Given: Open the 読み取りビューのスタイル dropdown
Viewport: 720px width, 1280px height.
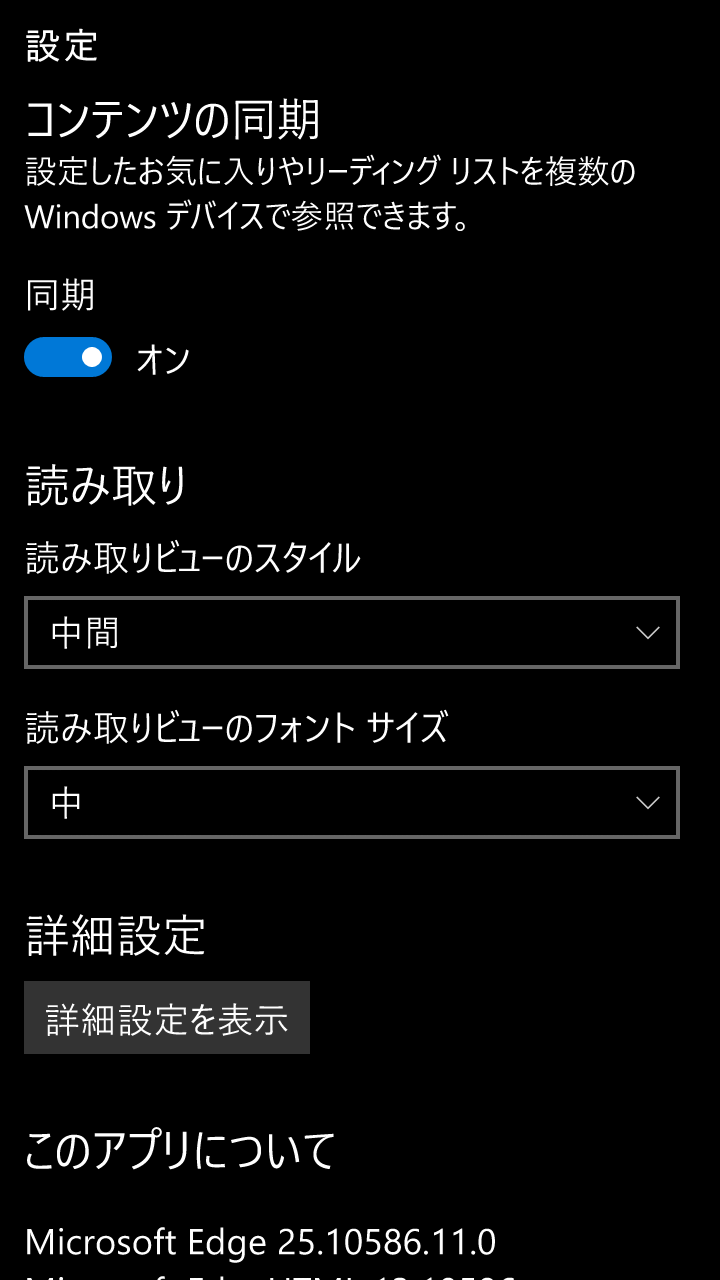Looking at the screenshot, I should coord(352,632).
